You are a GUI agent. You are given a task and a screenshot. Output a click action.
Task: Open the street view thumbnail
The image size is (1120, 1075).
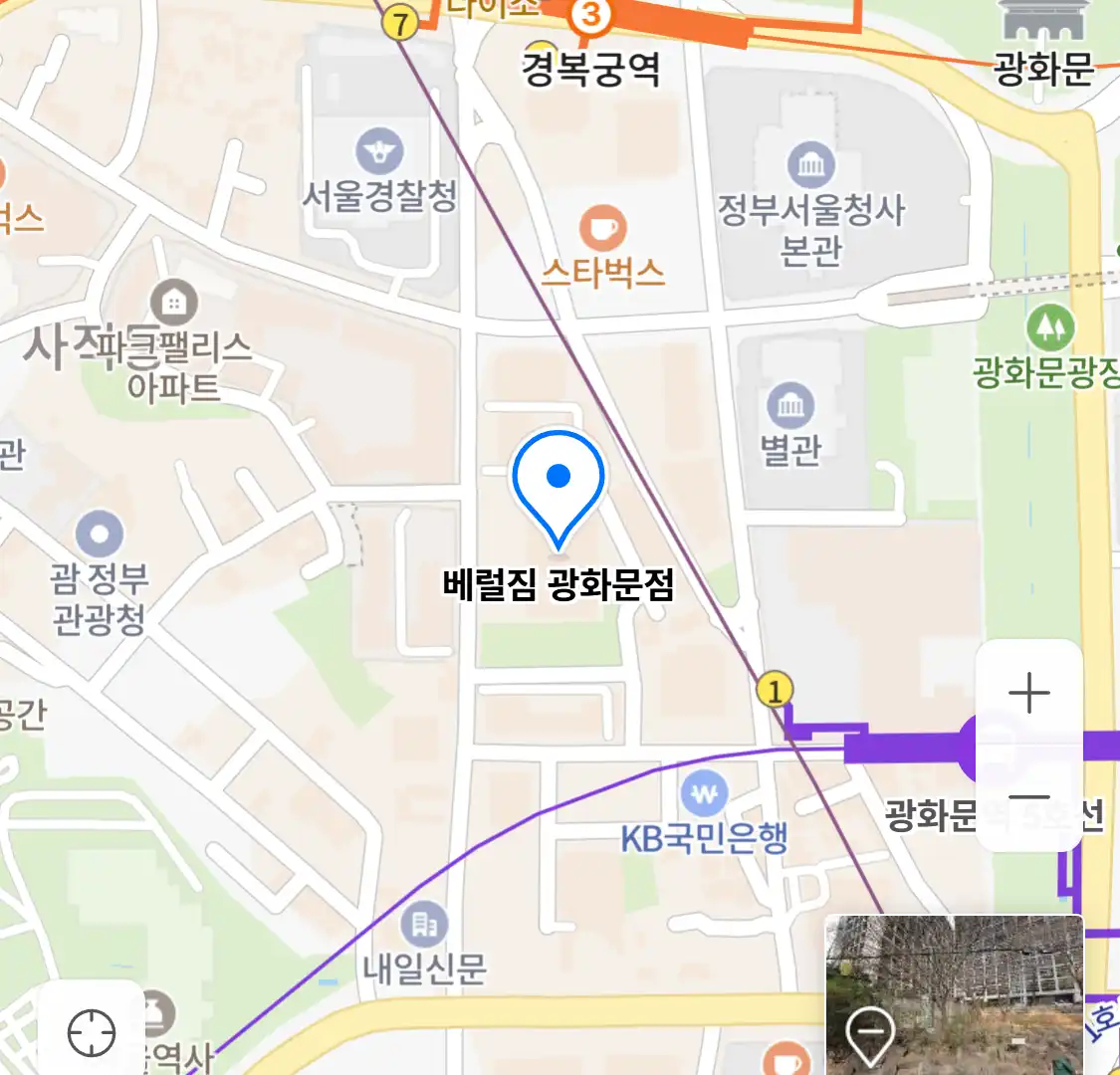tap(954, 993)
